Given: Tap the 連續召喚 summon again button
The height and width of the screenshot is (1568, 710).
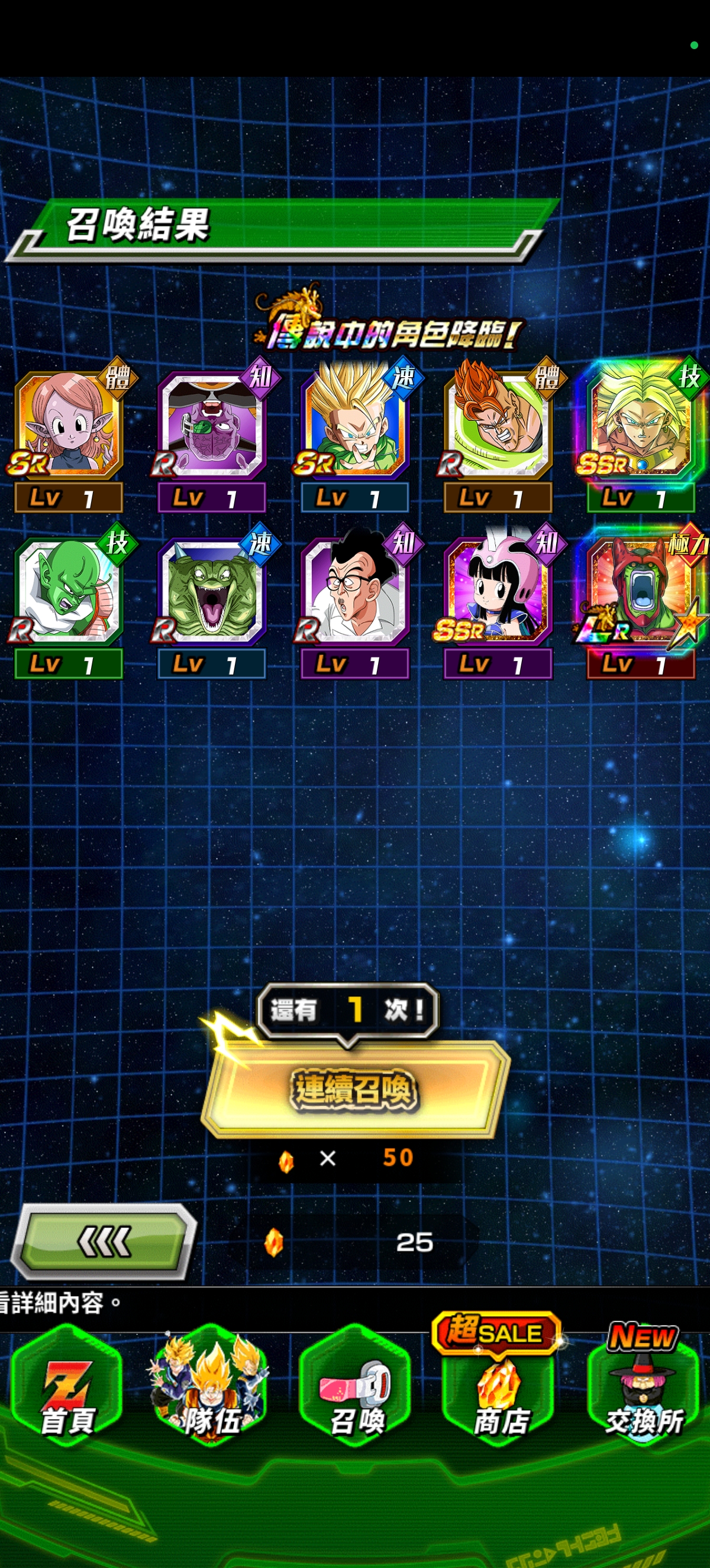Looking at the screenshot, I should (354, 1089).
